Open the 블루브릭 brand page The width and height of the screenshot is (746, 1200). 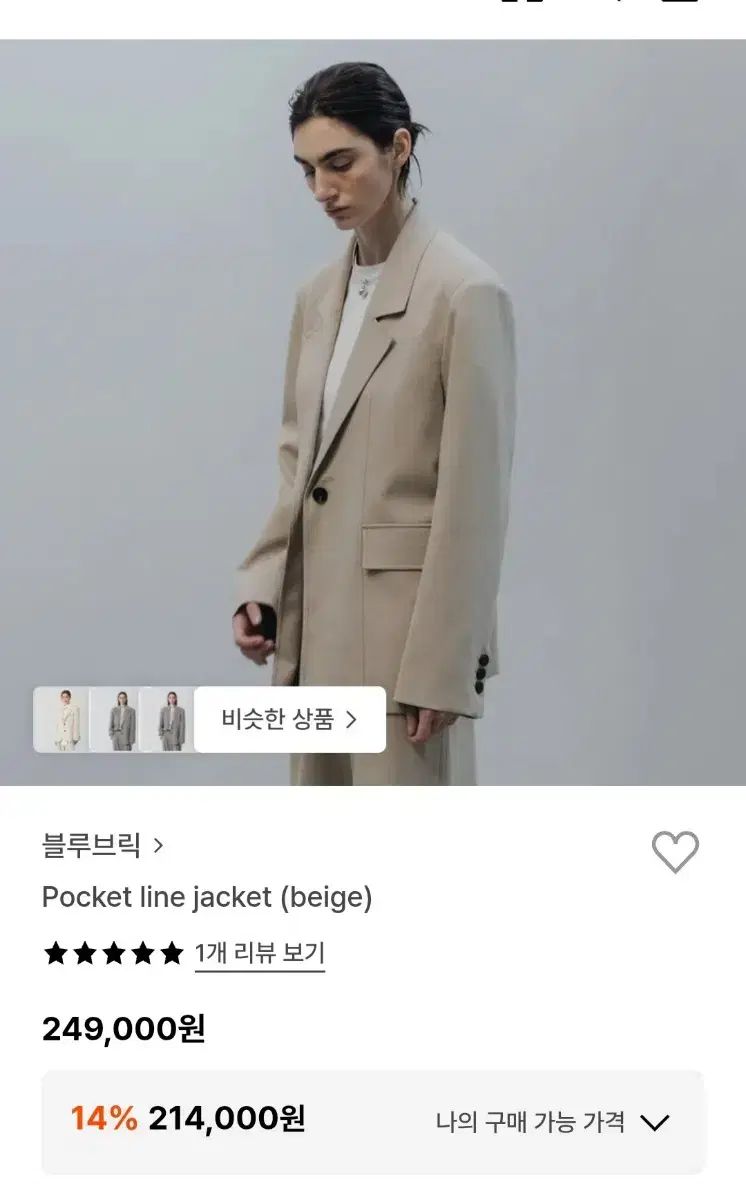(102, 846)
